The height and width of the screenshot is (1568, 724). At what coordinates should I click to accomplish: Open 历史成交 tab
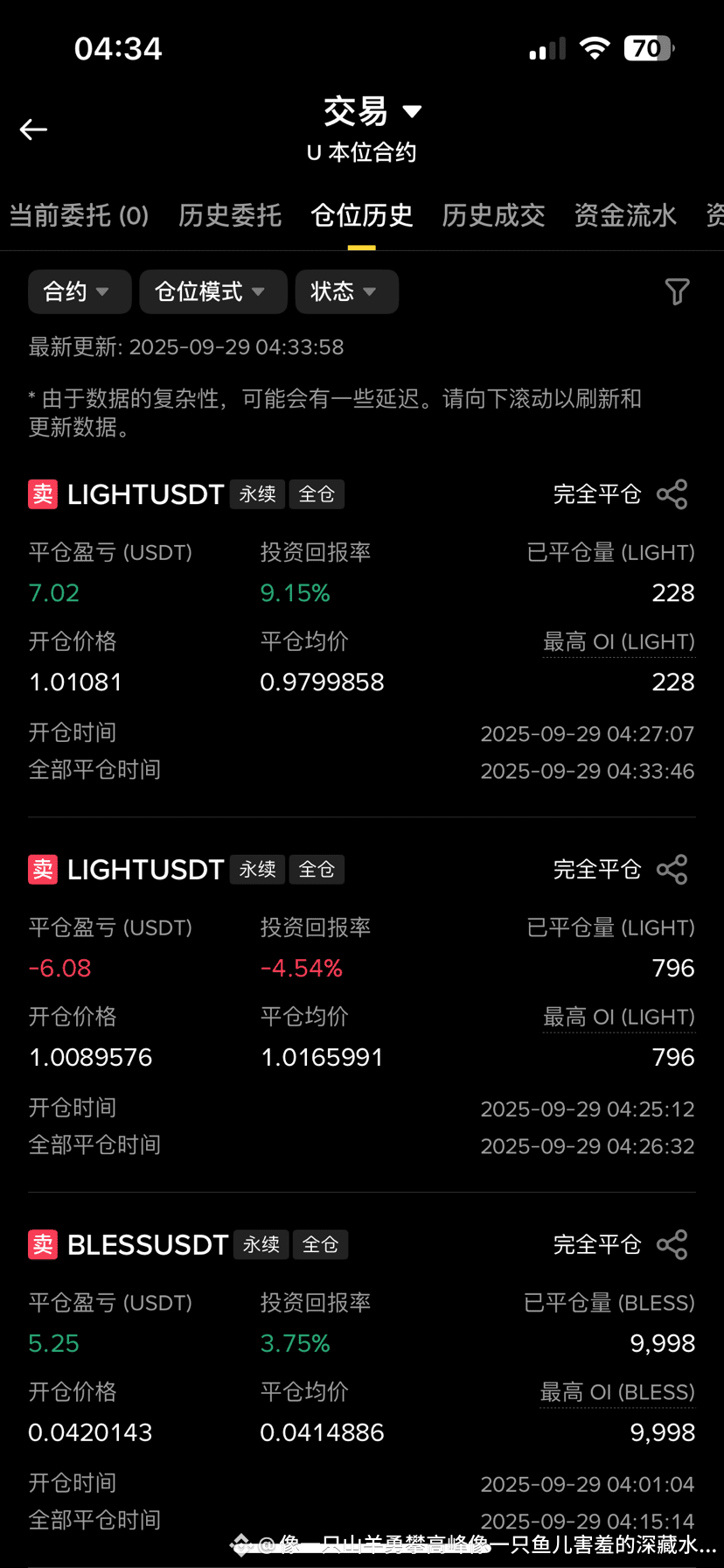click(x=493, y=215)
